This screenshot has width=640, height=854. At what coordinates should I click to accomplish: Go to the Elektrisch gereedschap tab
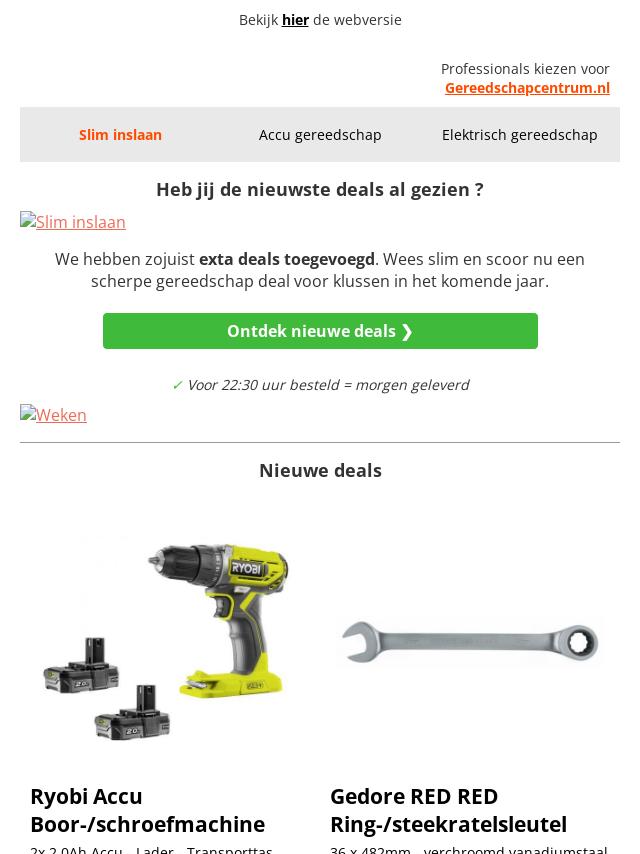coord(519,135)
